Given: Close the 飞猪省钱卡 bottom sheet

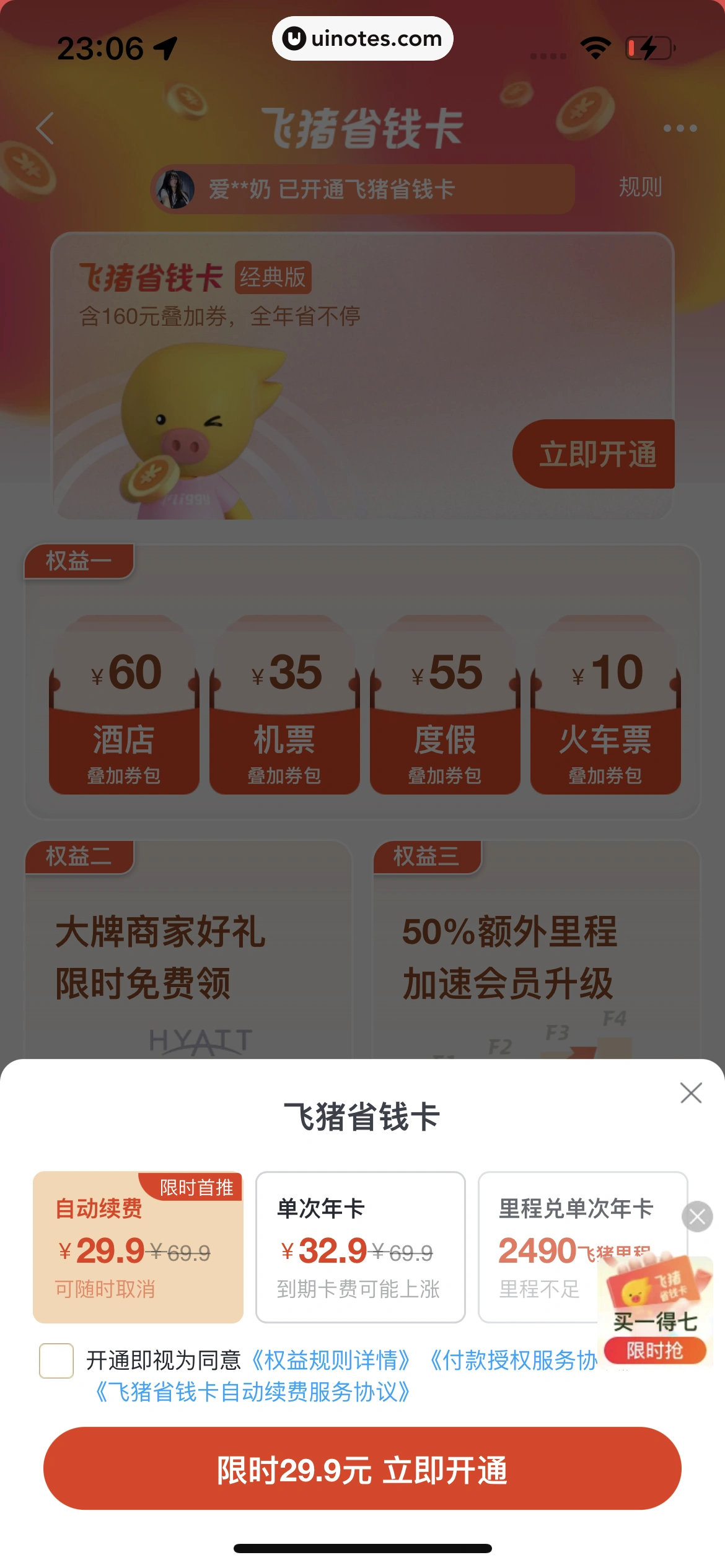Looking at the screenshot, I should tap(690, 1093).
